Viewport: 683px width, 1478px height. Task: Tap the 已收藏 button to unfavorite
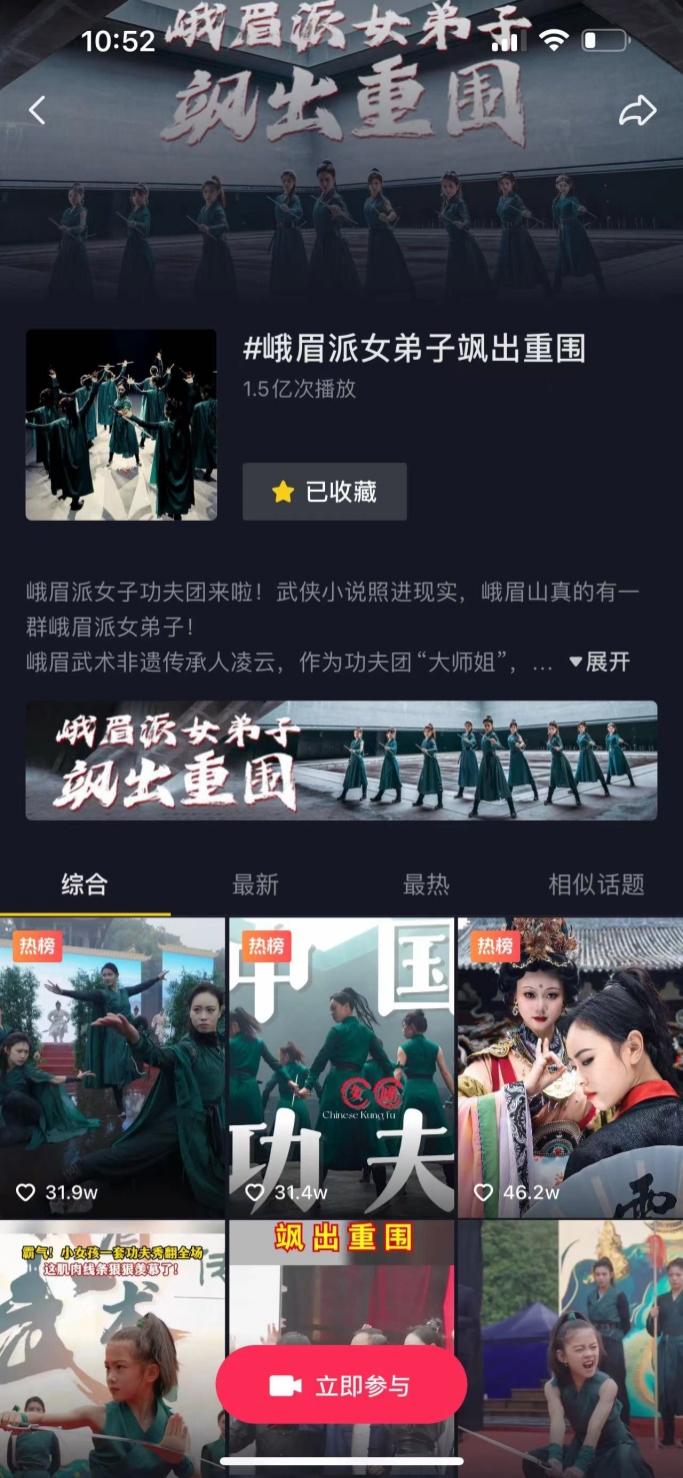(324, 491)
